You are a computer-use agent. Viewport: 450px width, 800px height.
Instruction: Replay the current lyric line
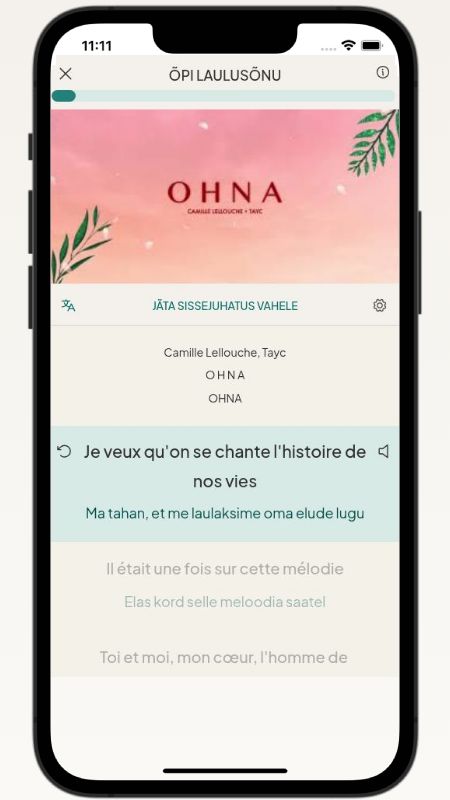click(x=64, y=452)
